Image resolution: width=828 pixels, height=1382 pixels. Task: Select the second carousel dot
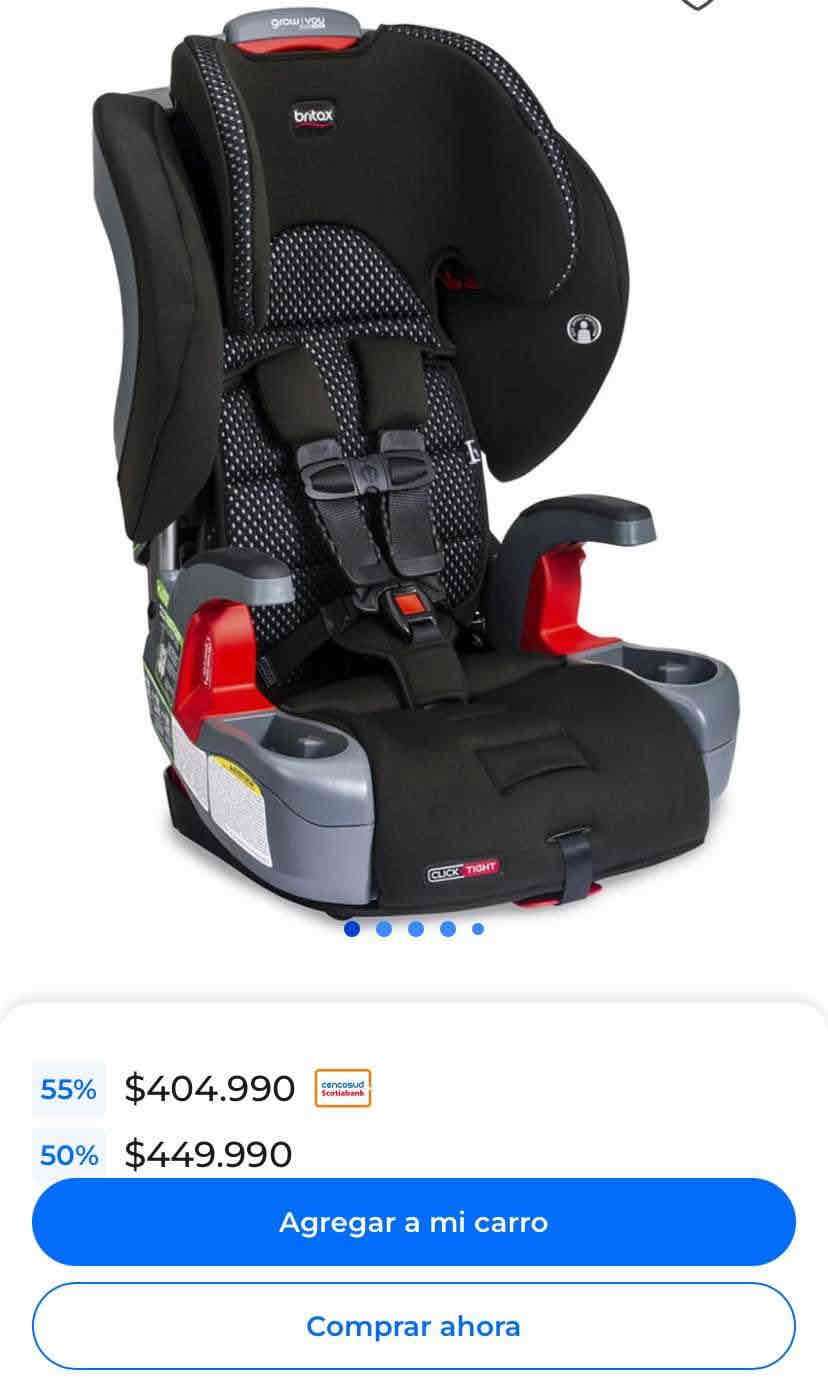[384, 928]
